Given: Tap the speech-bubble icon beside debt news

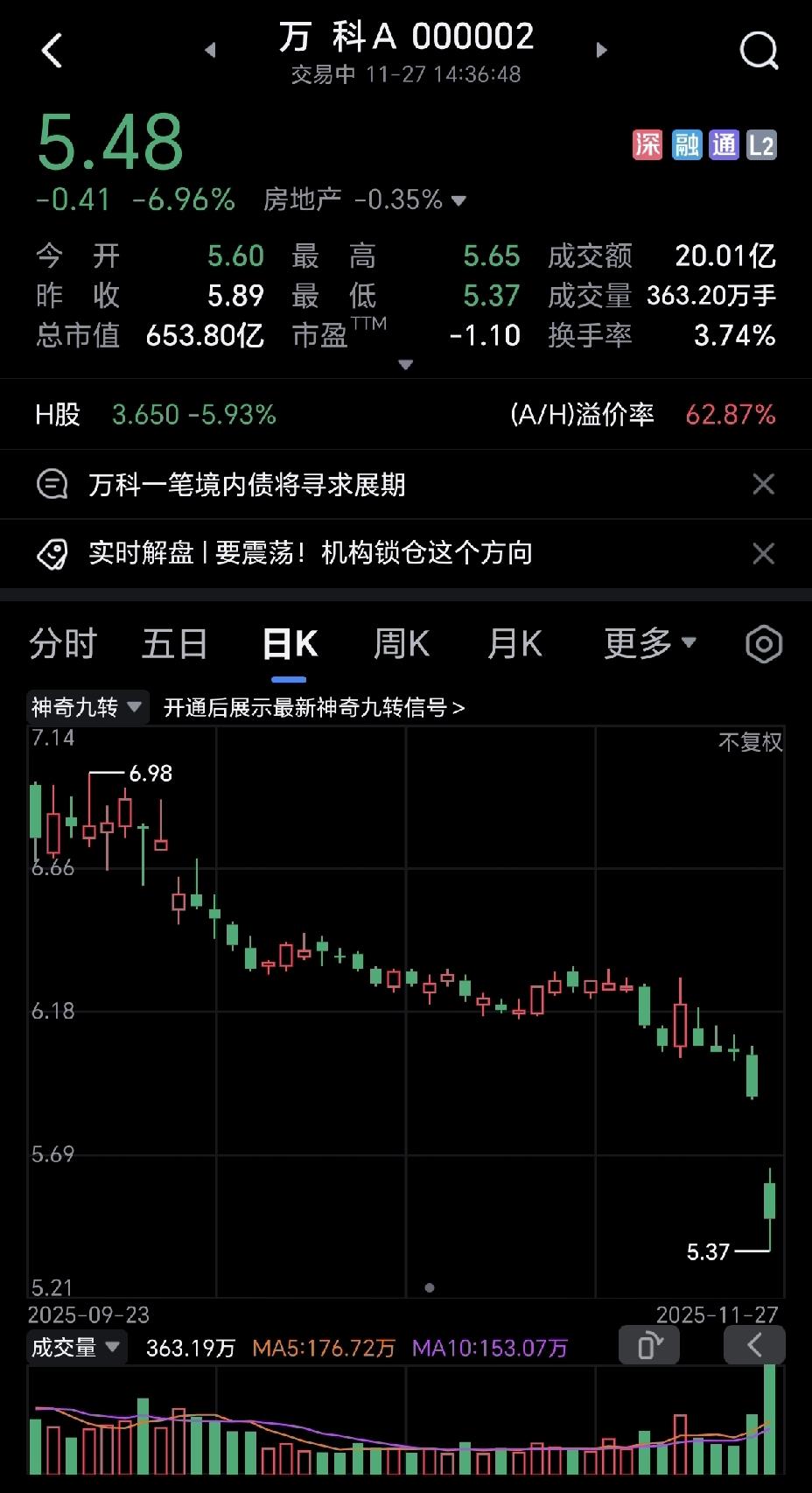Looking at the screenshot, I should (52, 484).
